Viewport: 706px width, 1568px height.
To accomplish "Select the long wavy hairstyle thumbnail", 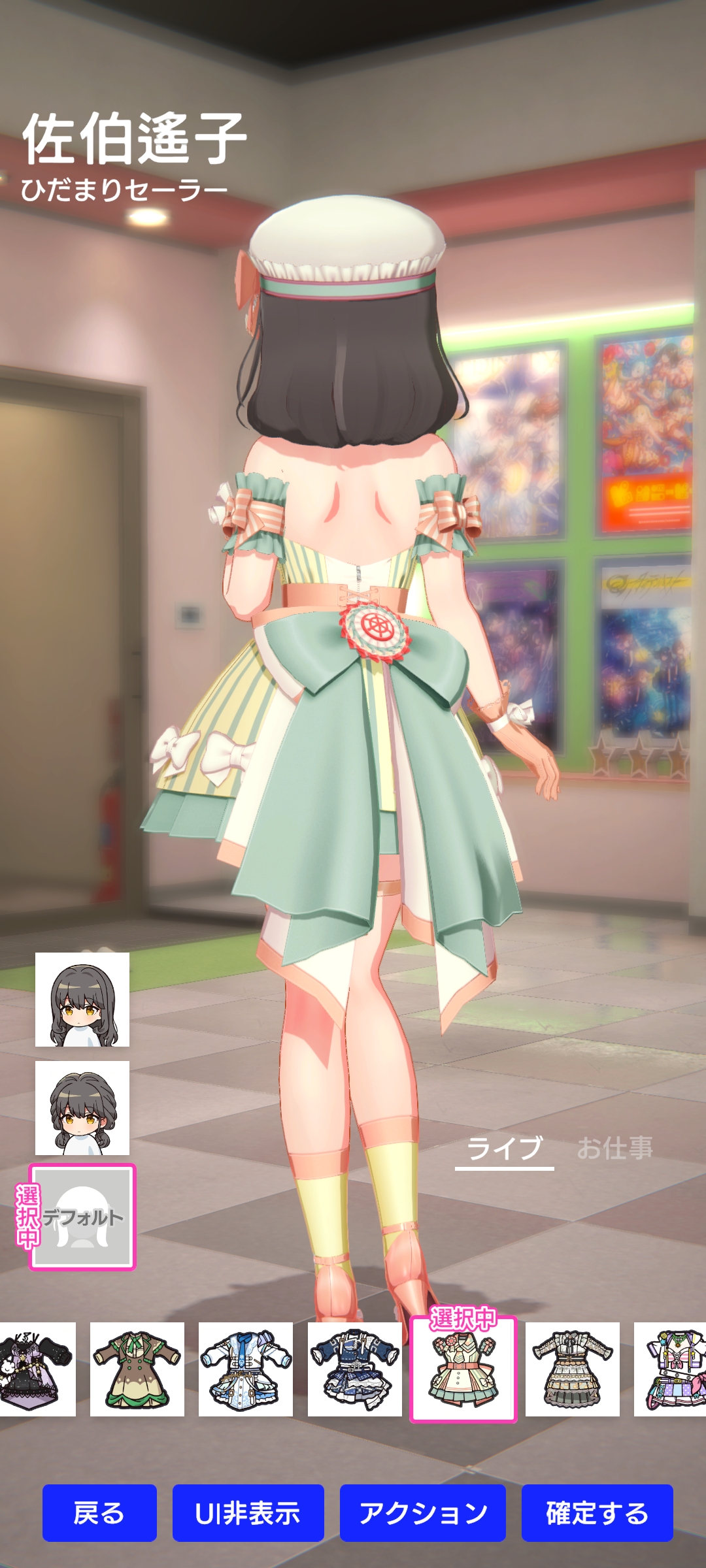I will [x=82, y=1000].
